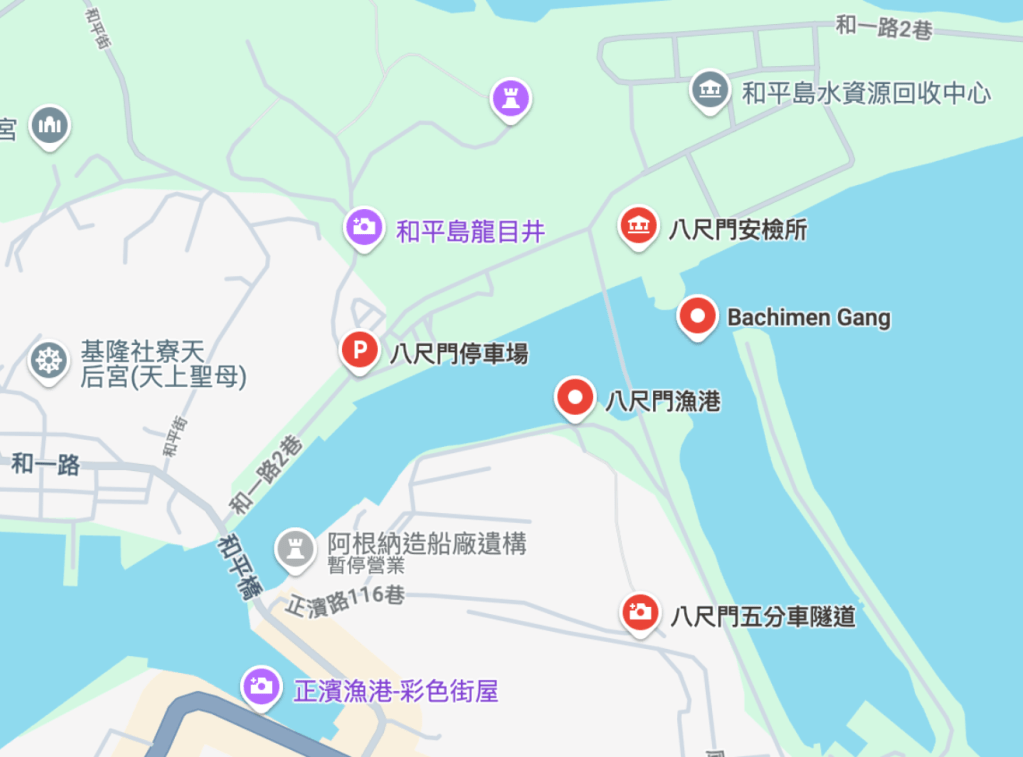
Task: Select the 八尺門停車場 parking marker
Action: point(359,351)
